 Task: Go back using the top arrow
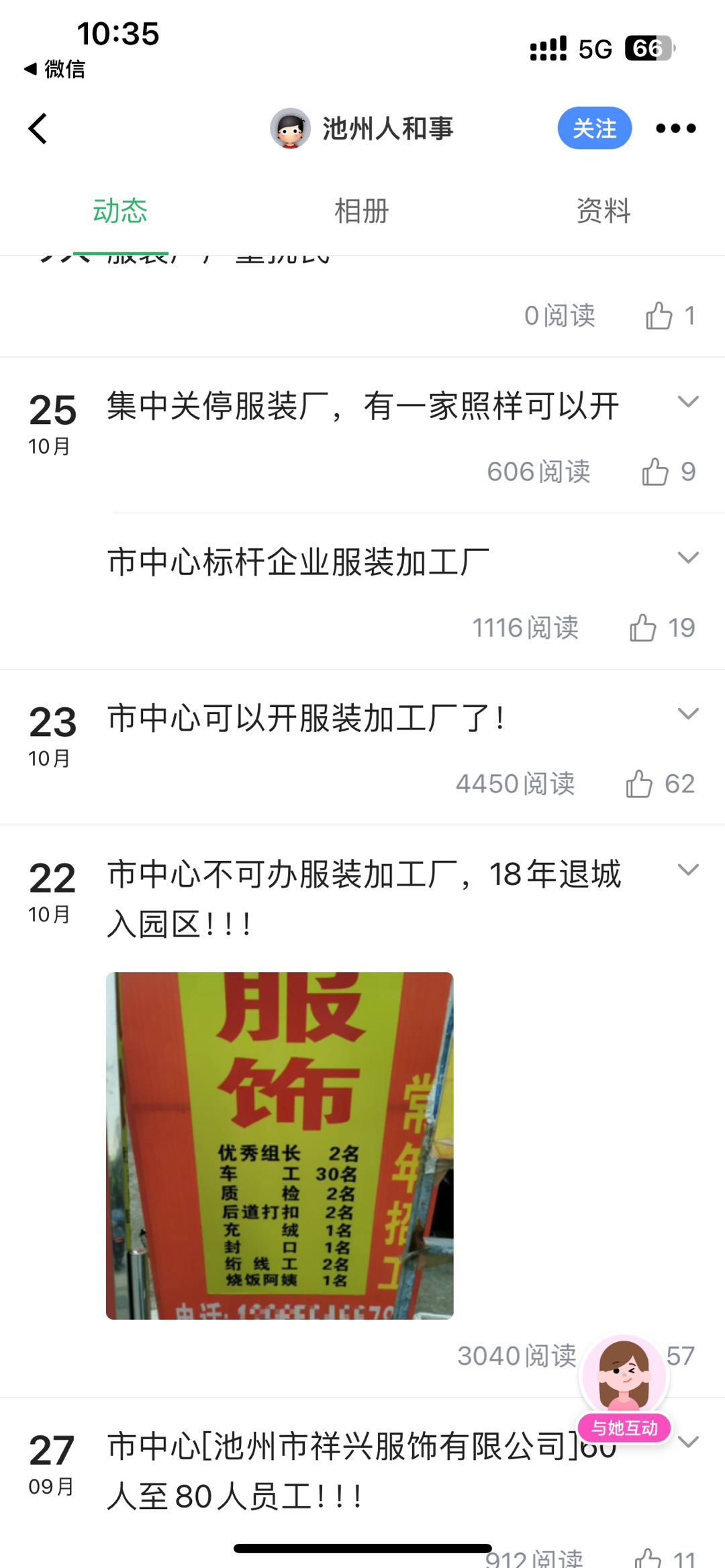click(38, 128)
